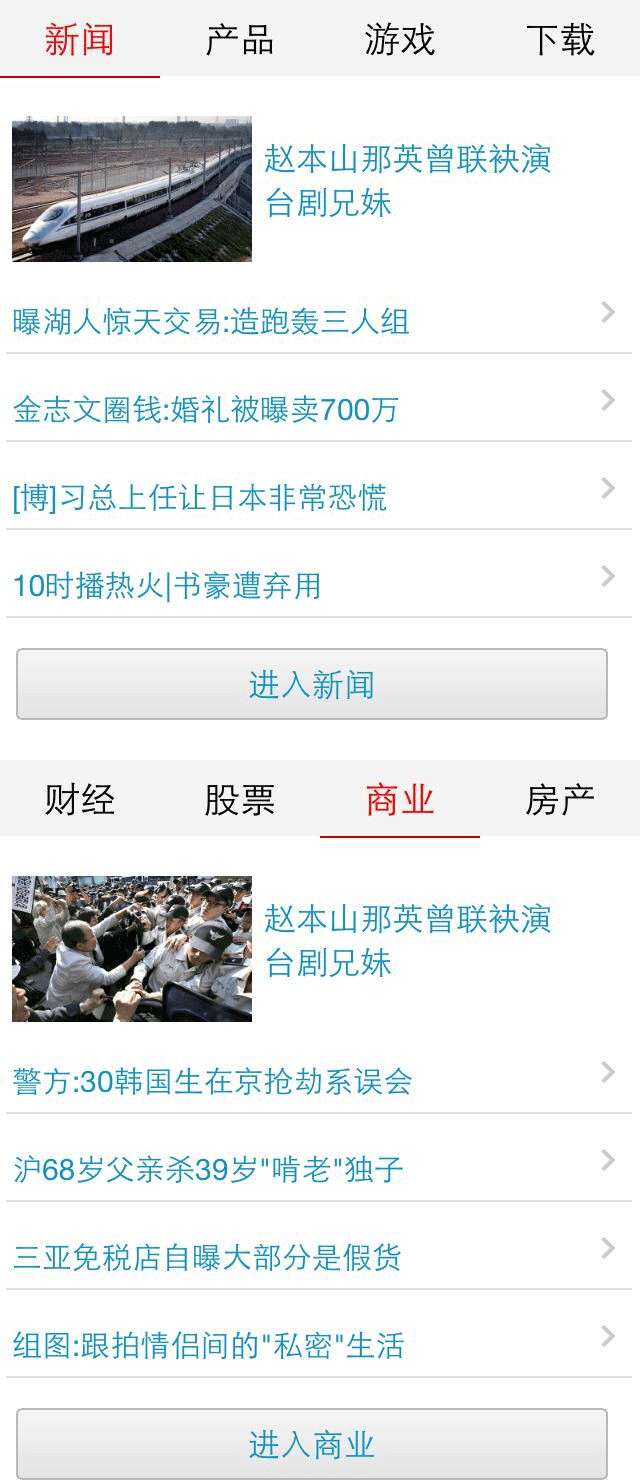Switch to the 新闻 tab
The height and width of the screenshot is (1480, 640).
(x=80, y=40)
